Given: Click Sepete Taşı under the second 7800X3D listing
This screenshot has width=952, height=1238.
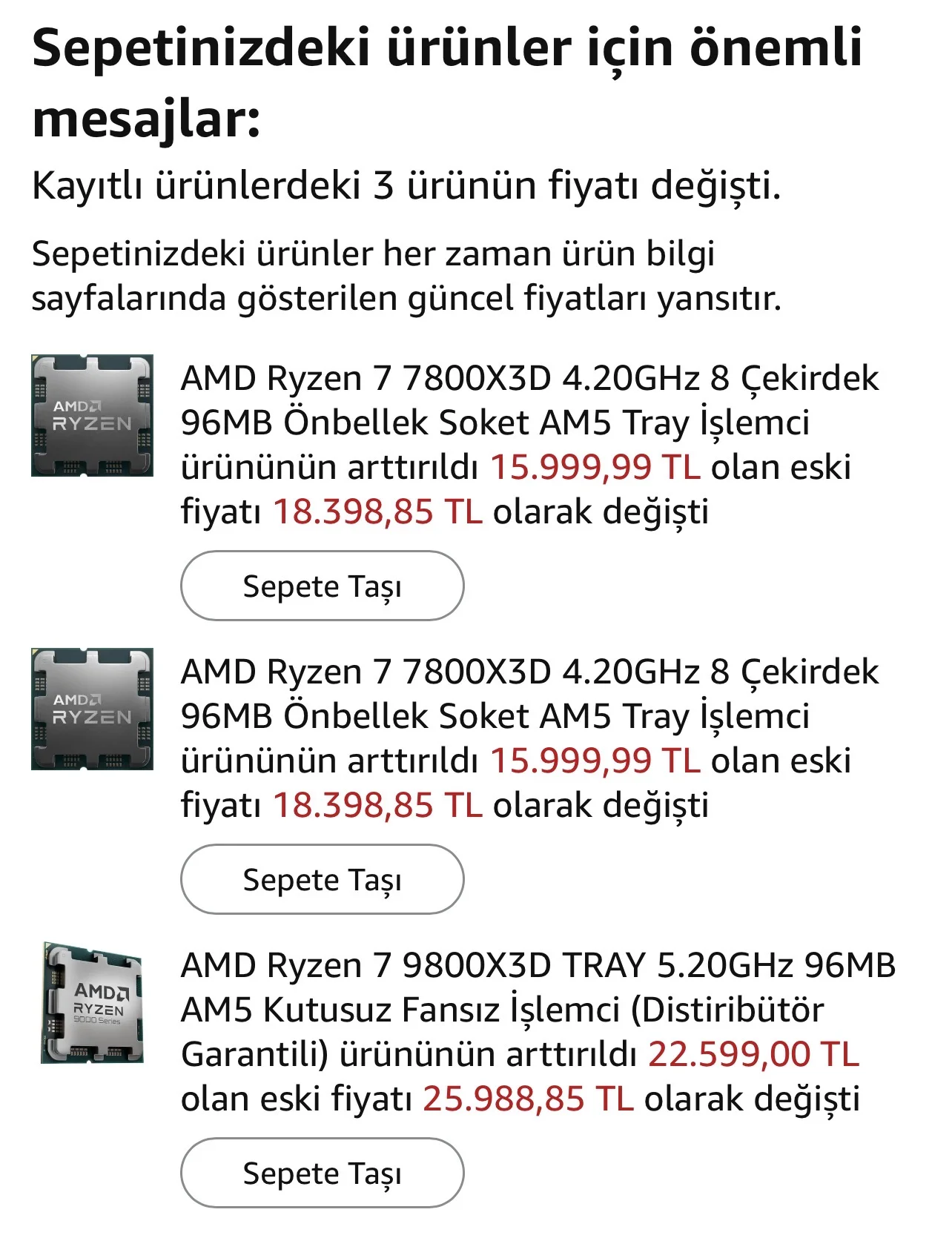Looking at the screenshot, I should (x=322, y=879).
